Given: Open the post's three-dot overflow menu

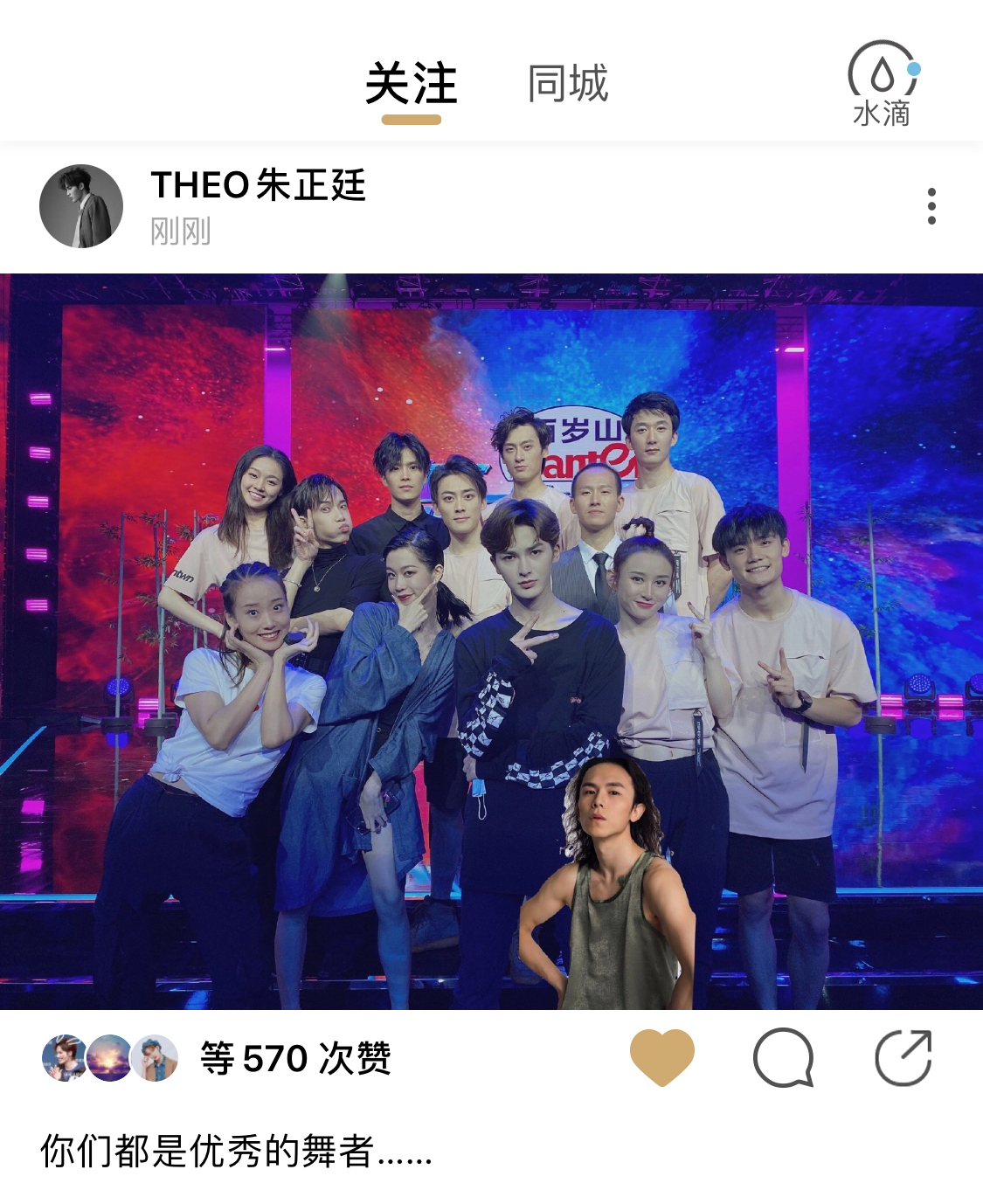Looking at the screenshot, I should pos(931,206).
